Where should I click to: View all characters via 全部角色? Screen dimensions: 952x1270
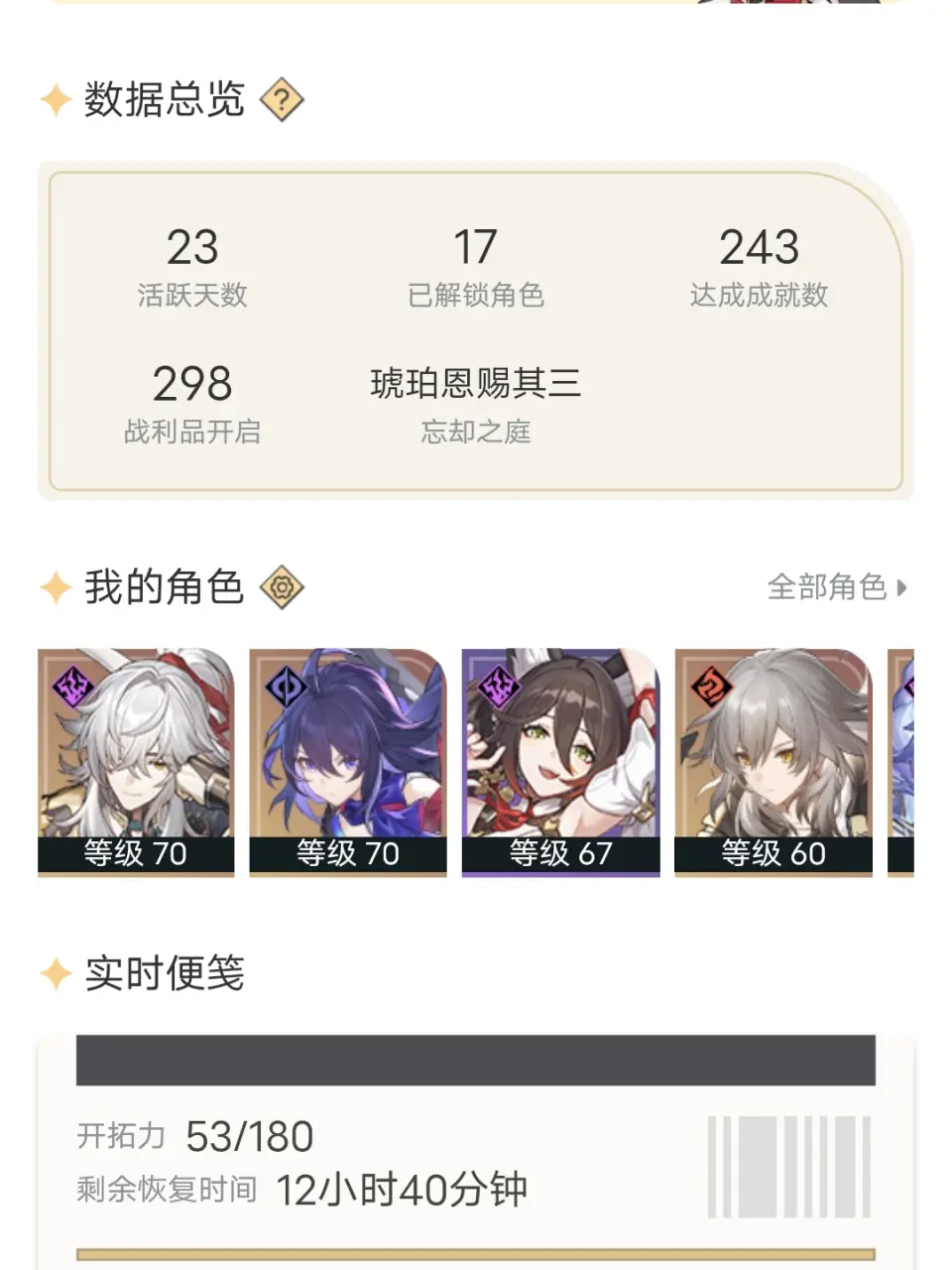point(836,587)
